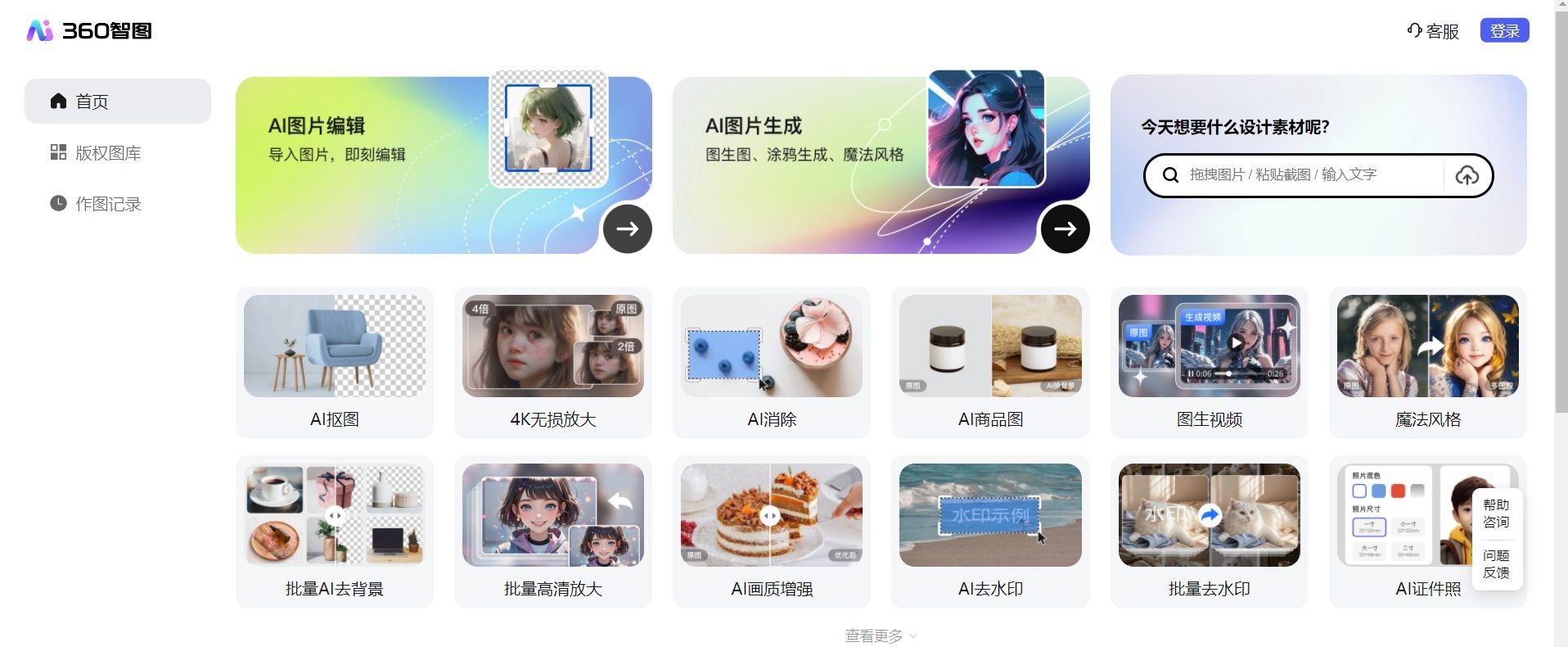Open the AI图片编辑 banner
This screenshot has height=647, width=1568.
click(x=442, y=165)
